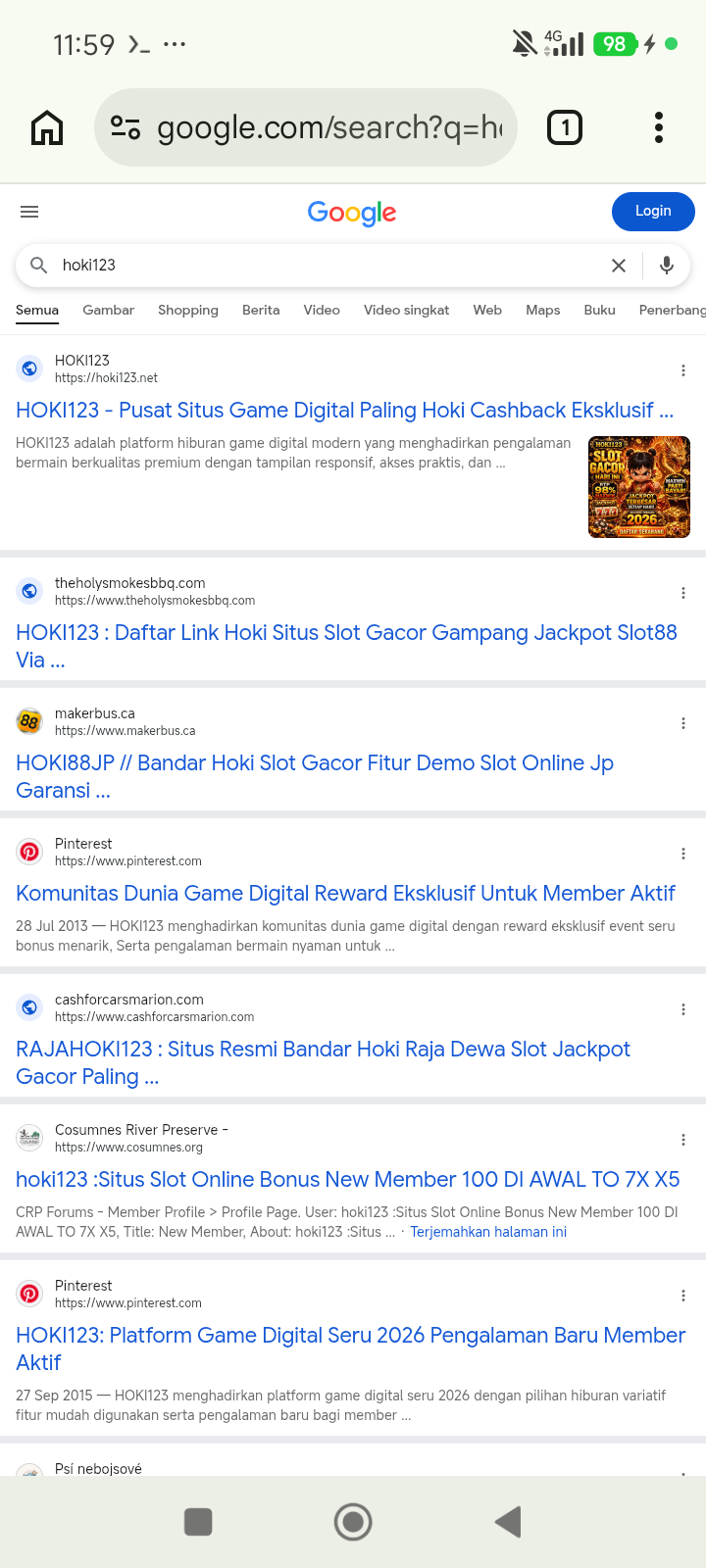
Task: Open the RAJAHOKI123 Situs Resmi result
Action: tap(323, 1062)
